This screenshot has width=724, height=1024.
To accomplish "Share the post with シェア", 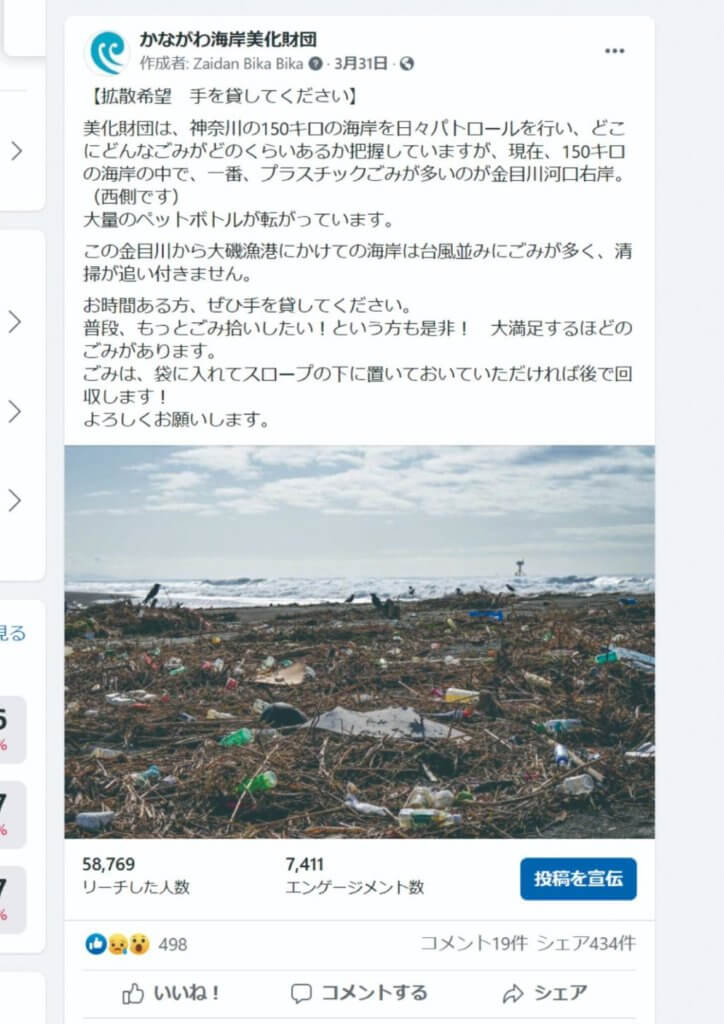I will (x=545, y=993).
